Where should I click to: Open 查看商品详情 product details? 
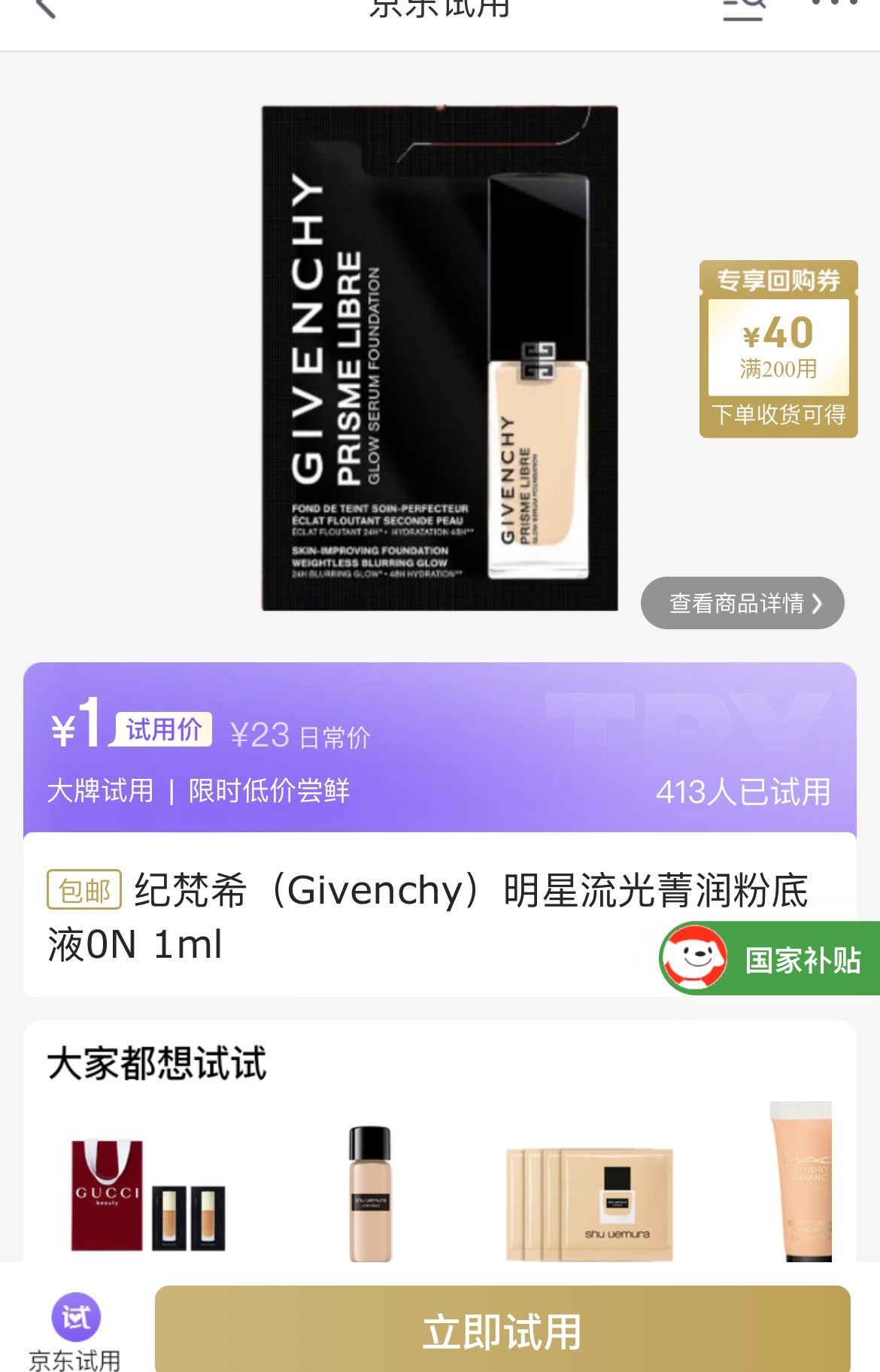733,601
